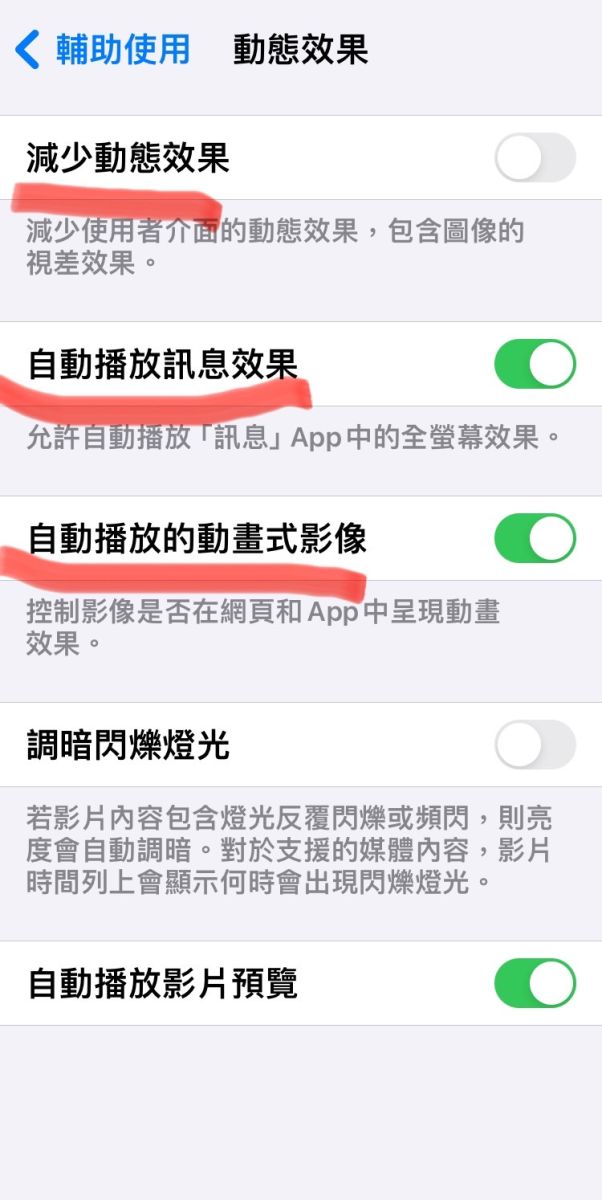The image size is (602, 1200).
Task: Toggle off 自動播放的動畫式影像
Action: 535,538
